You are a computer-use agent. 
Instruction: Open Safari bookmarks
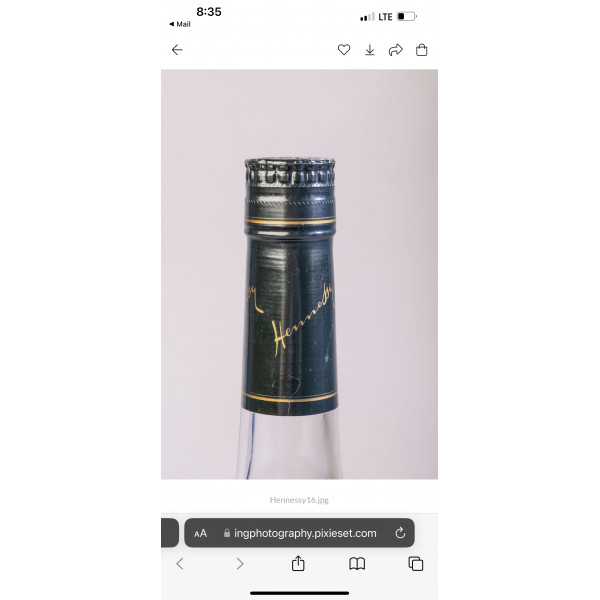[357, 564]
